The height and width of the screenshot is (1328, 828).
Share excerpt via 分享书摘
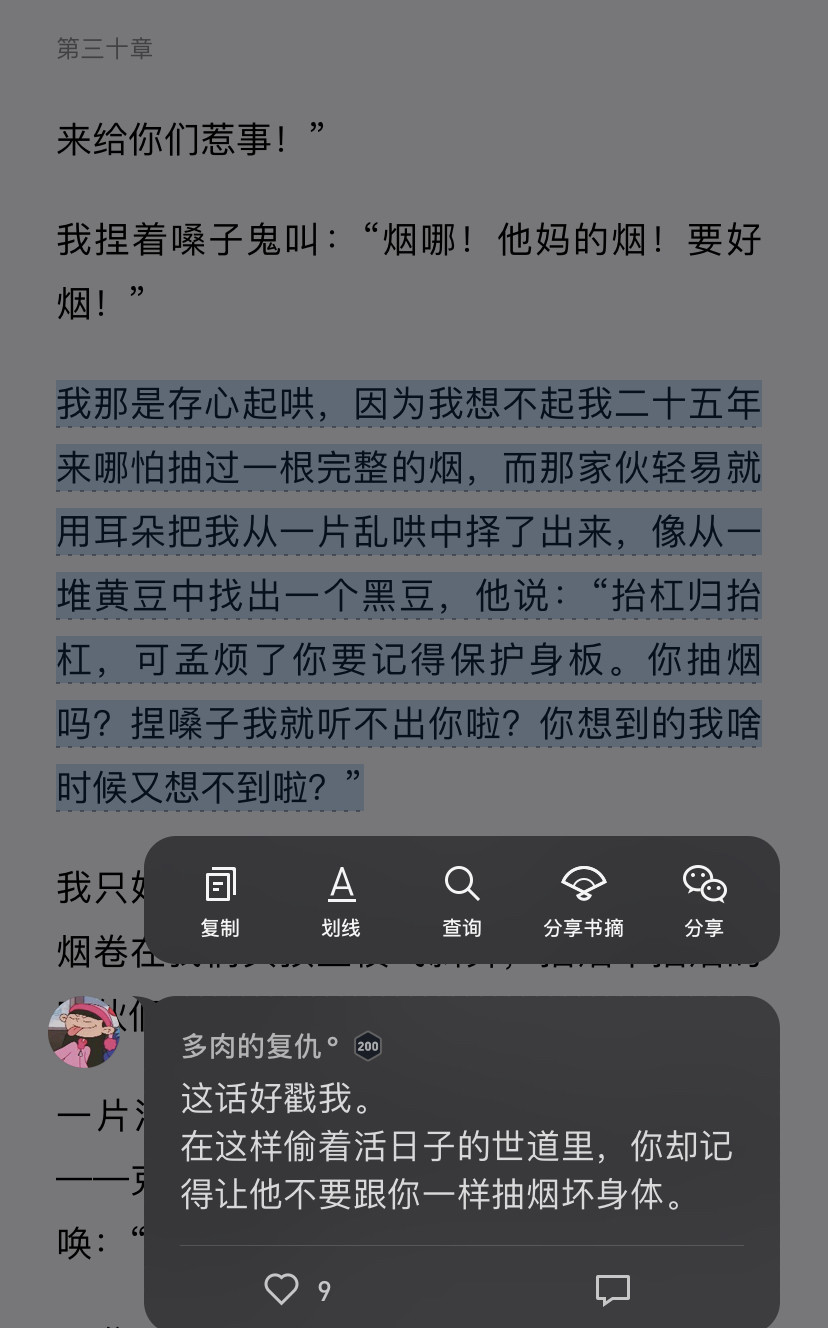(583, 902)
